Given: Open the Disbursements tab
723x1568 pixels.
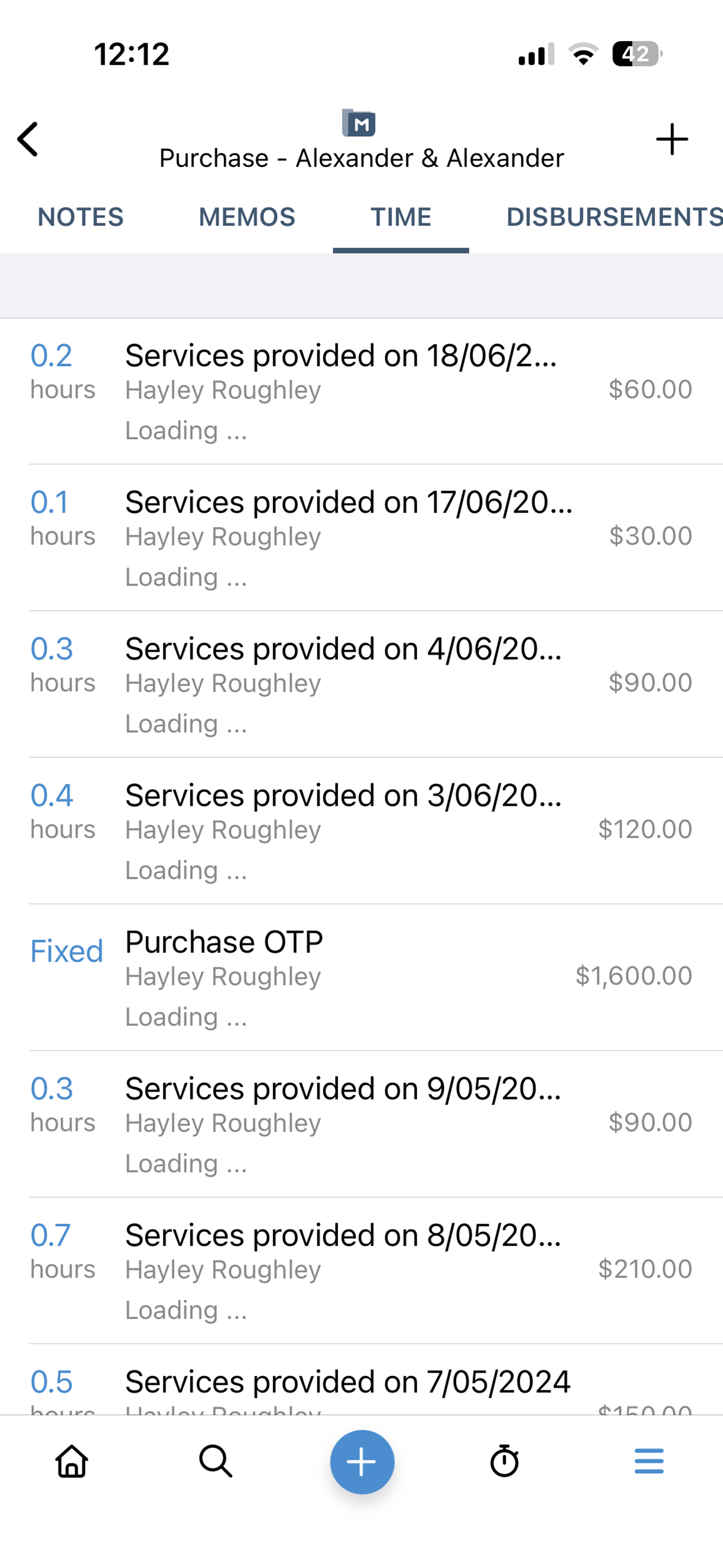Looking at the screenshot, I should pos(613,217).
